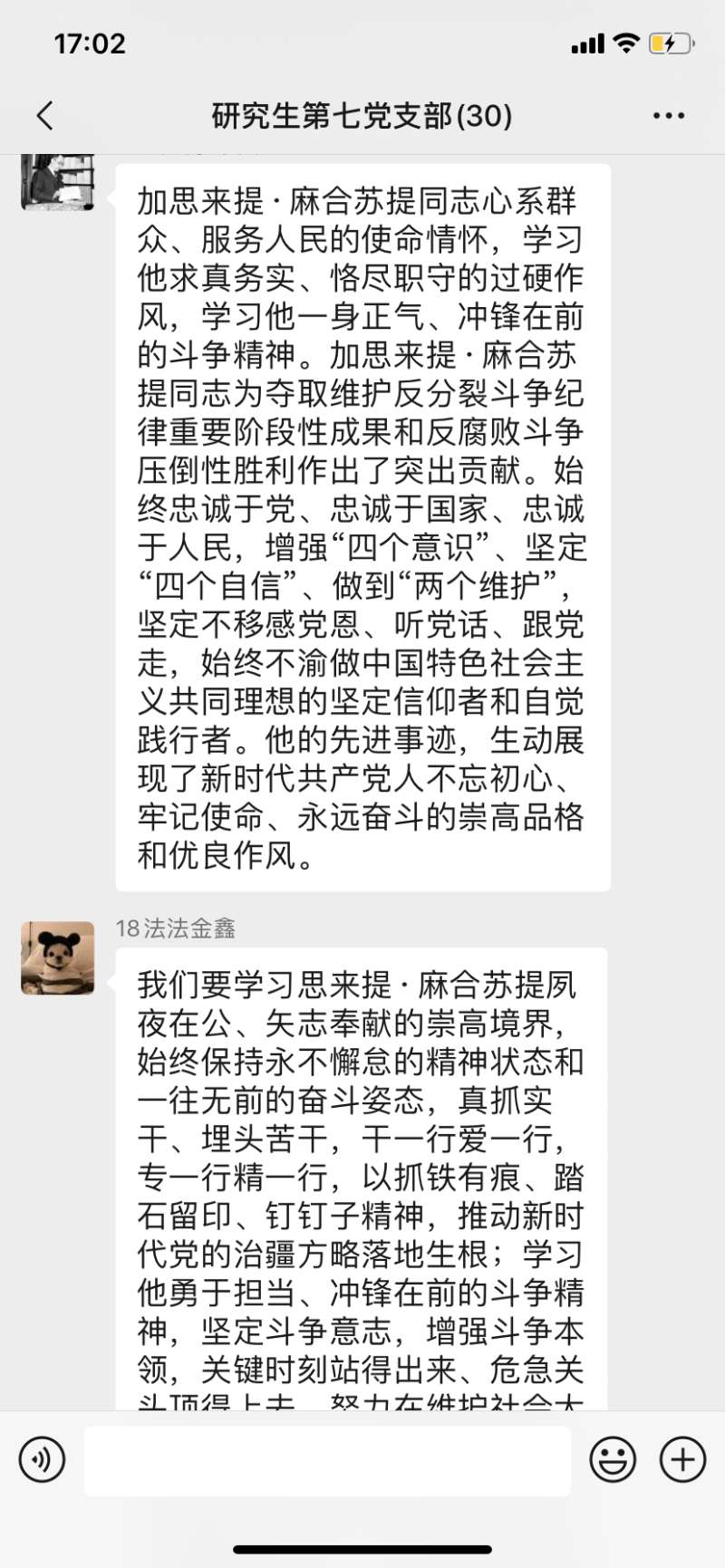View 18法法金鑫's profile avatar
The image size is (725, 1568).
coord(58,958)
